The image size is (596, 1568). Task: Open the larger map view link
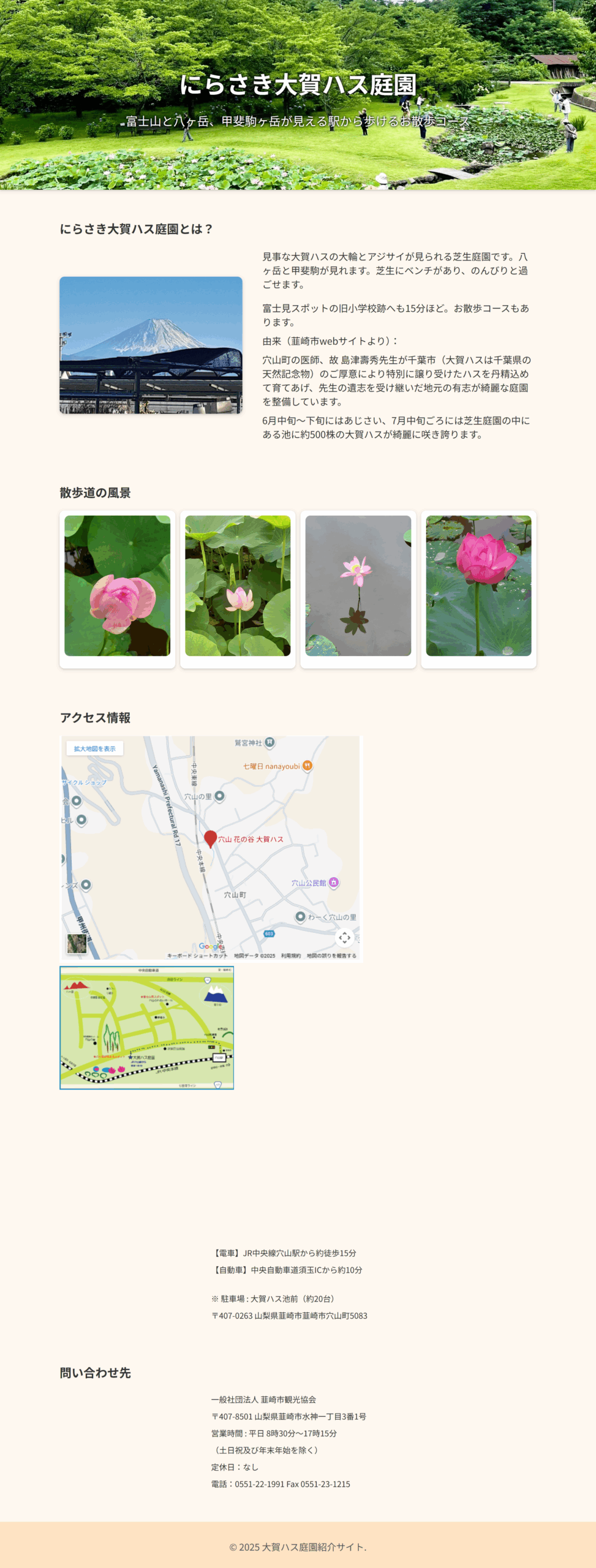pyautogui.click(x=94, y=748)
